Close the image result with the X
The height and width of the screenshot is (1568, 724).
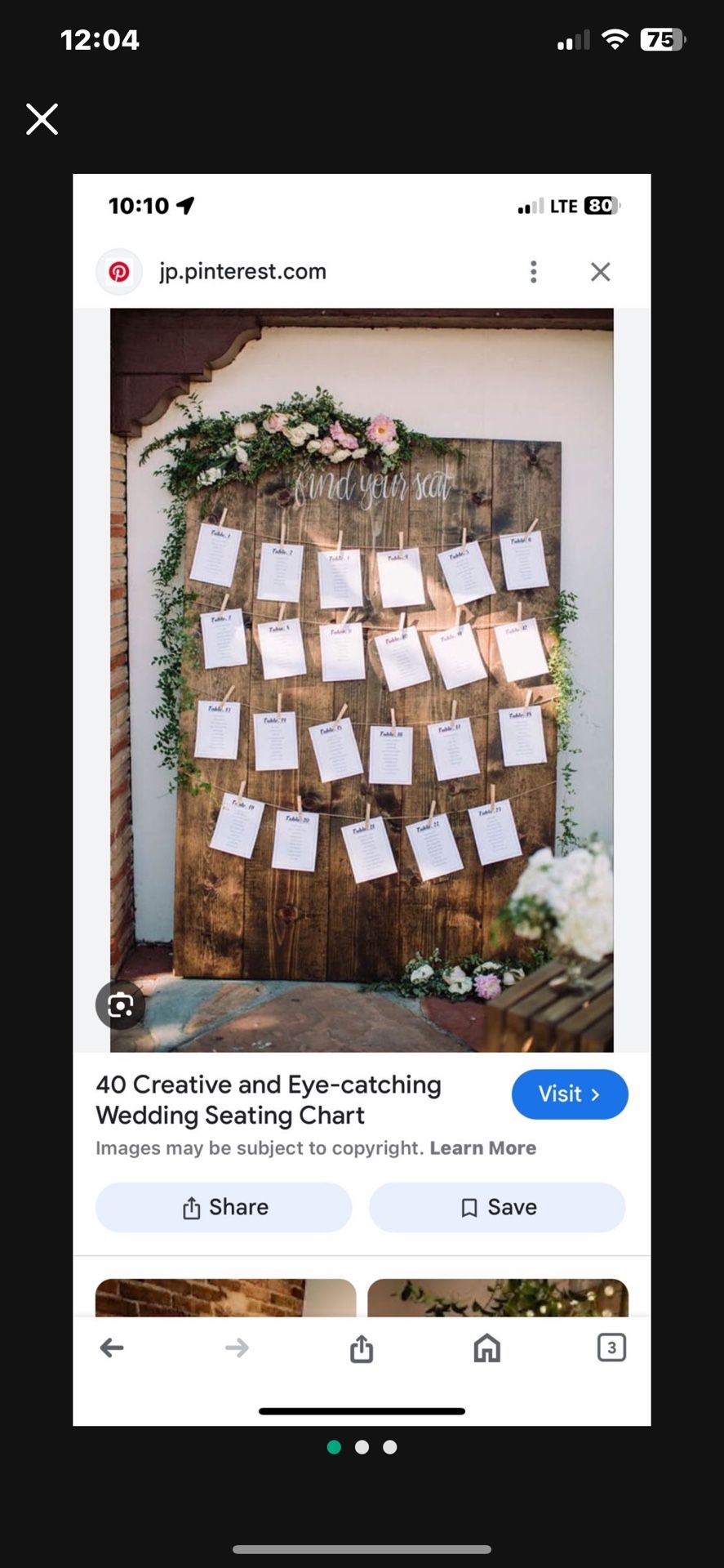(600, 271)
